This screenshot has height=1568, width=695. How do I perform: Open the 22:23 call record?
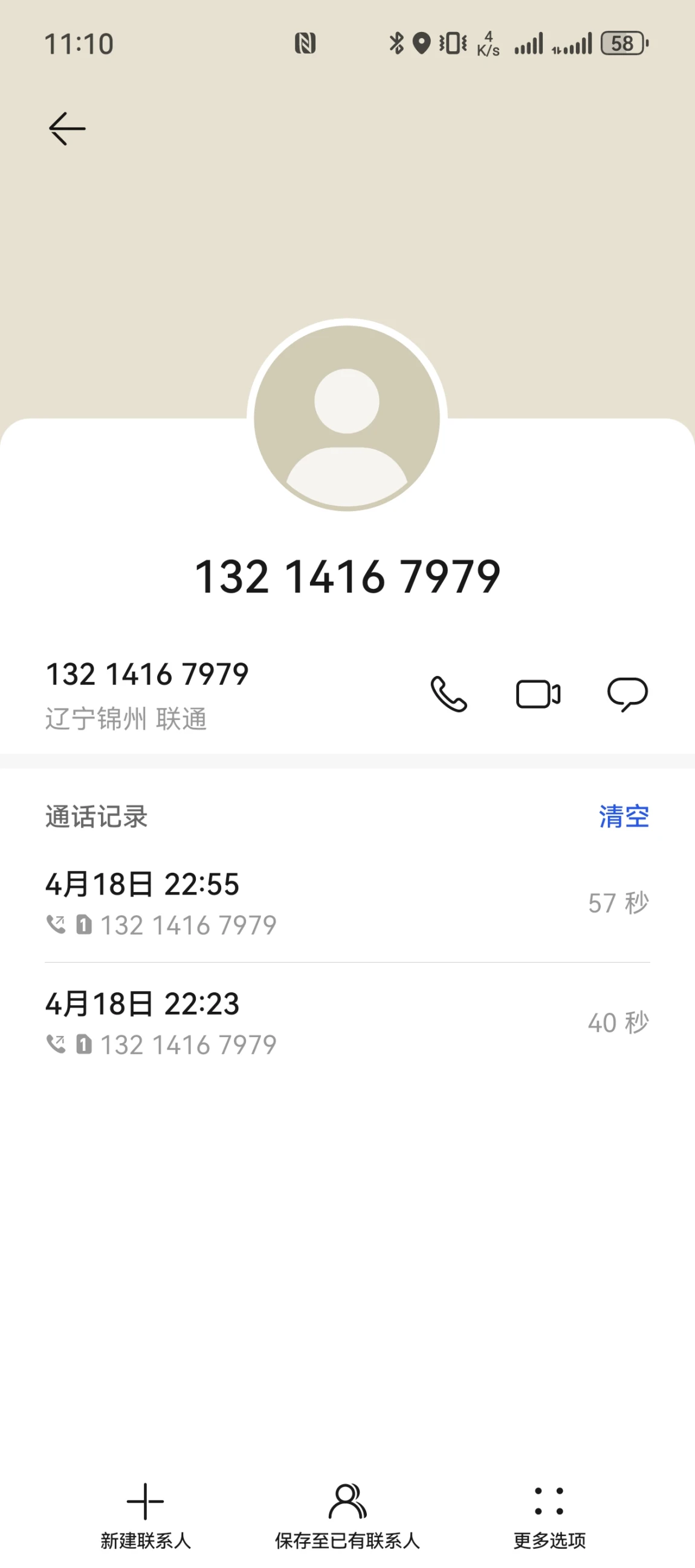(x=347, y=1023)
